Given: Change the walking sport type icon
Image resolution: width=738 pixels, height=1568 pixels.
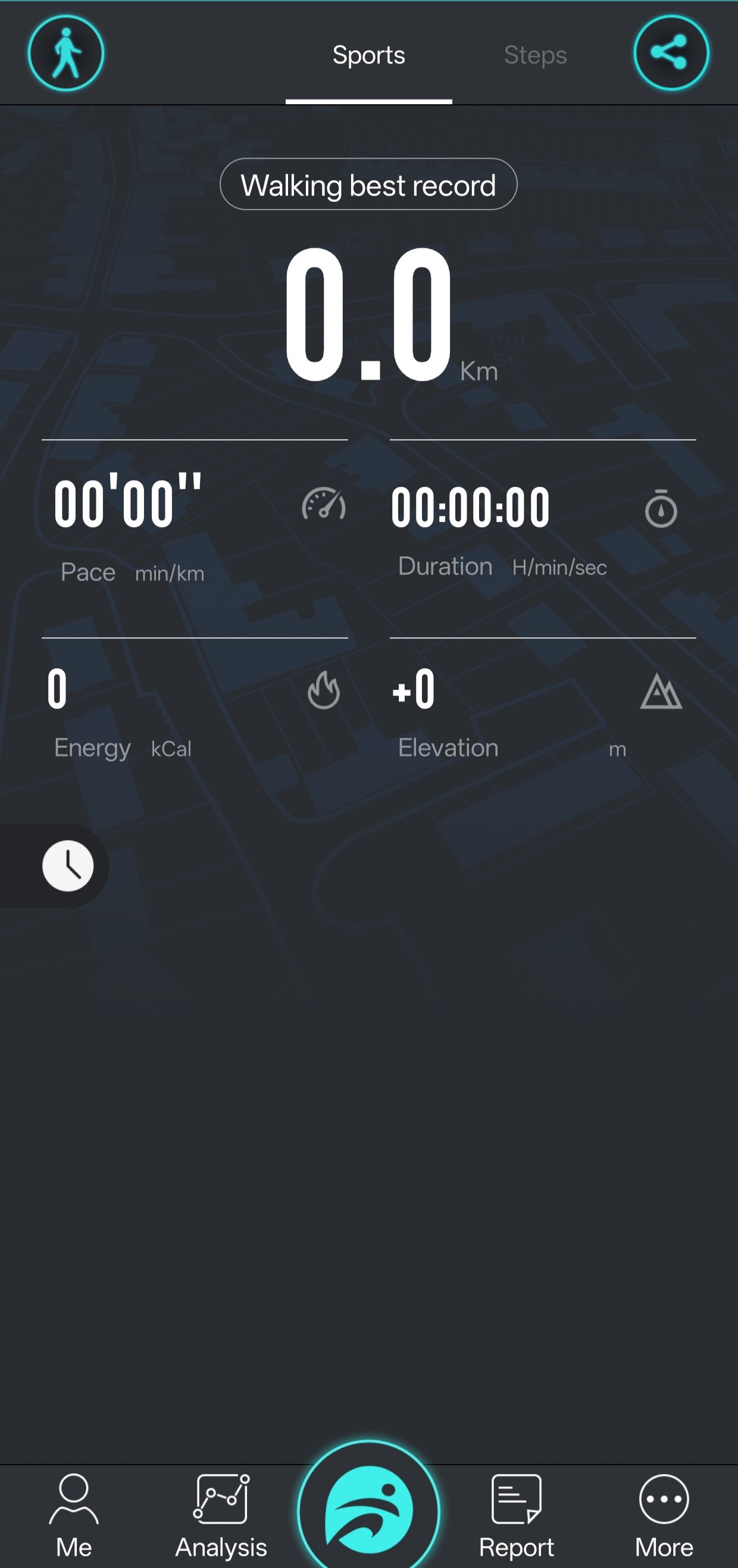Looking at the screenshot, I should [x=65, y=54].
